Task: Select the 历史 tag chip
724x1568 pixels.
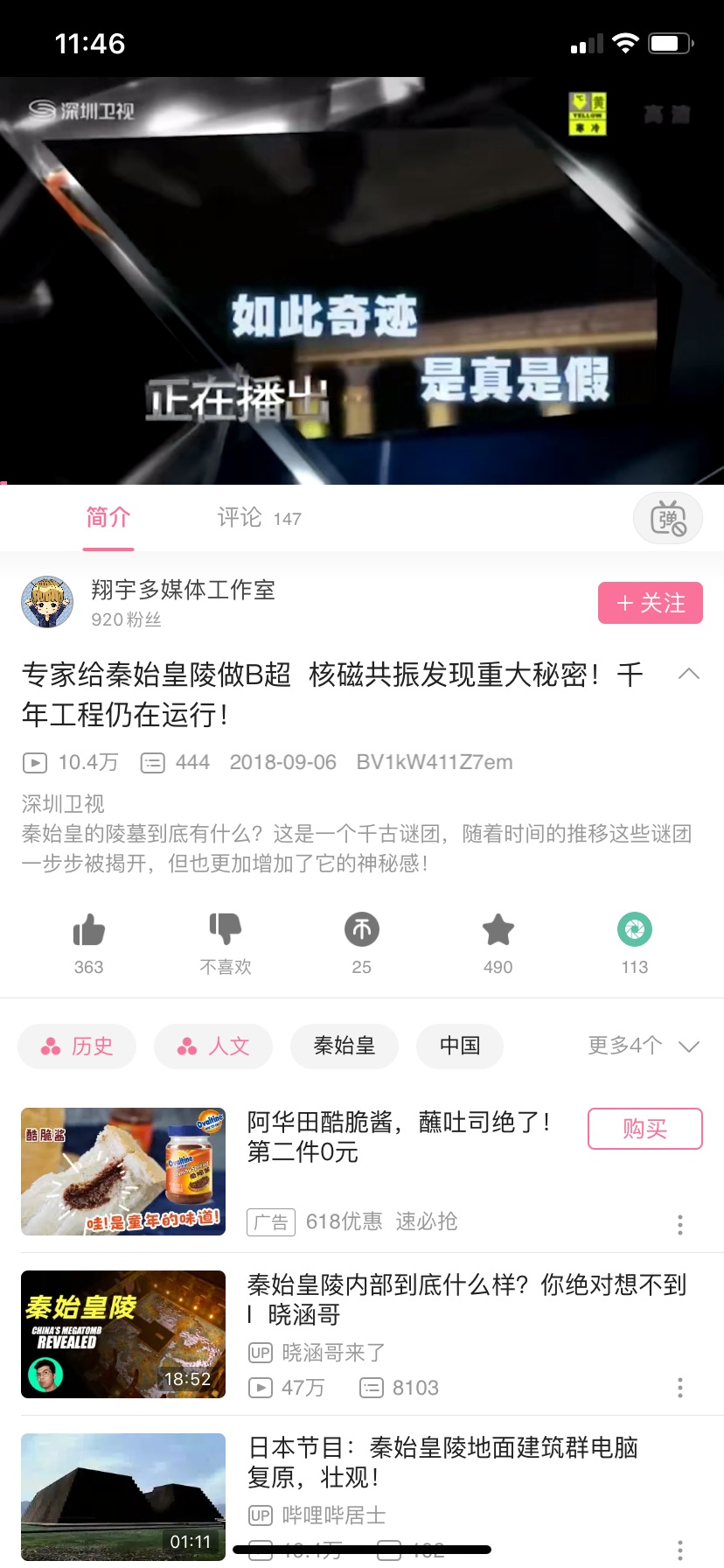Action: [x=77, y=1046]
